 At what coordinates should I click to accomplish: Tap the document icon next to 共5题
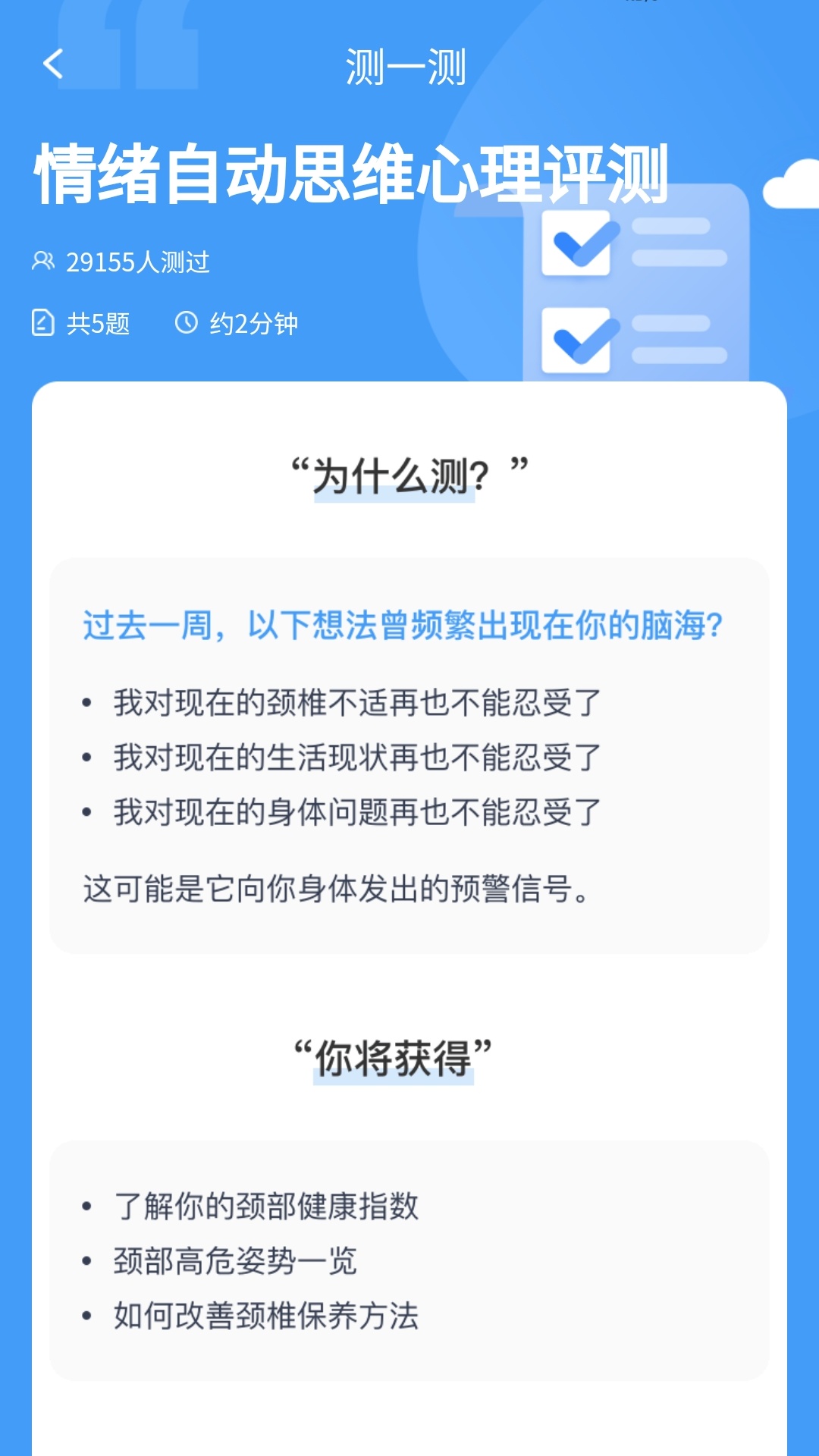pos(45,324)
